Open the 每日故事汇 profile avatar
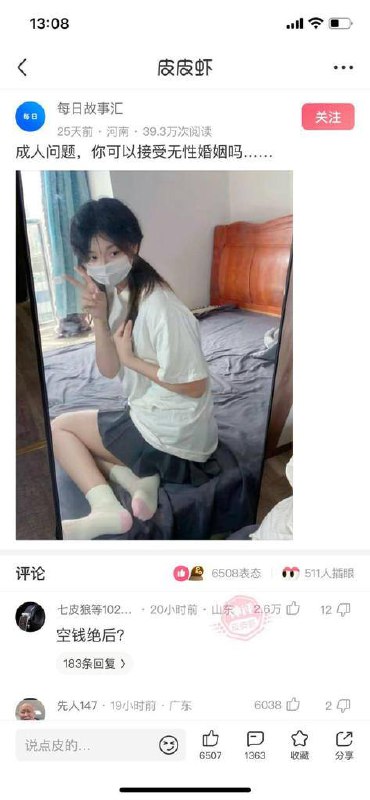Screen dimensions: 370x800 30,116
